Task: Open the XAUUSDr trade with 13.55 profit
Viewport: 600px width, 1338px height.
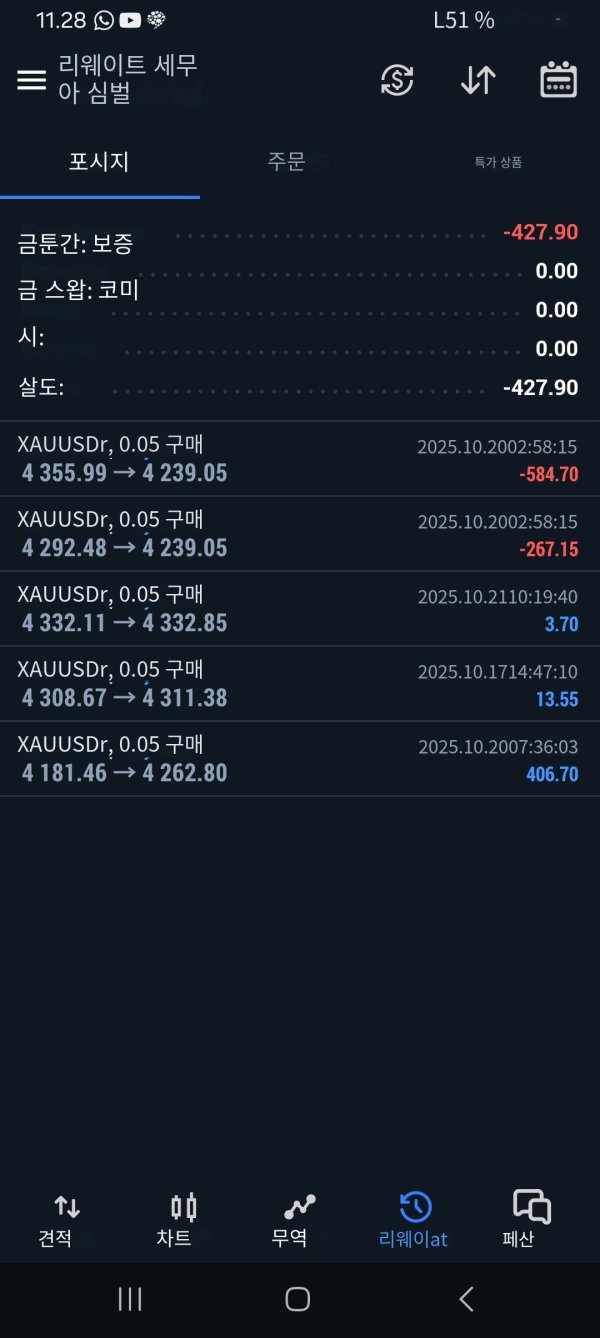Action: pyautogui.click(x=298, y=684)
